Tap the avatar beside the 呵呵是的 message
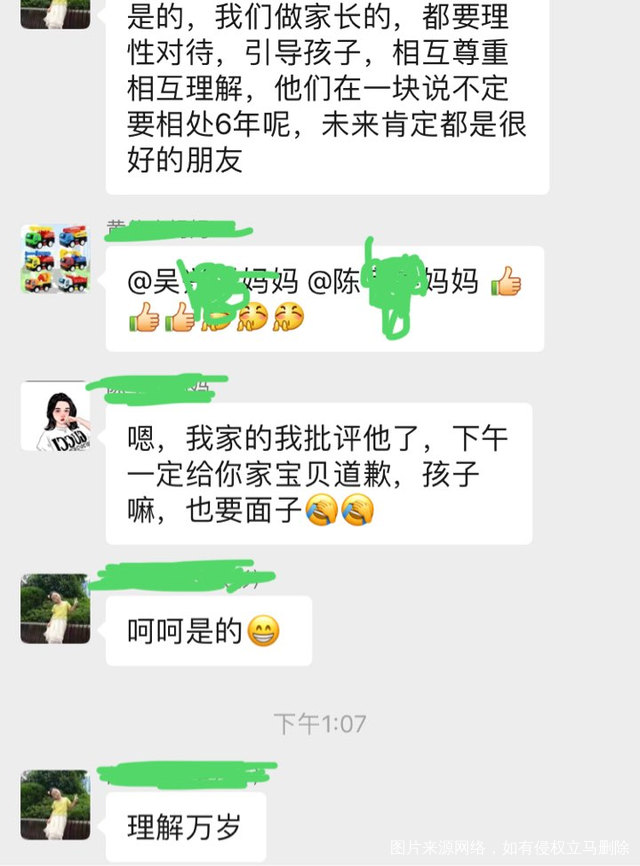This screenshot has width=640, height=866. tap(55, 608)
